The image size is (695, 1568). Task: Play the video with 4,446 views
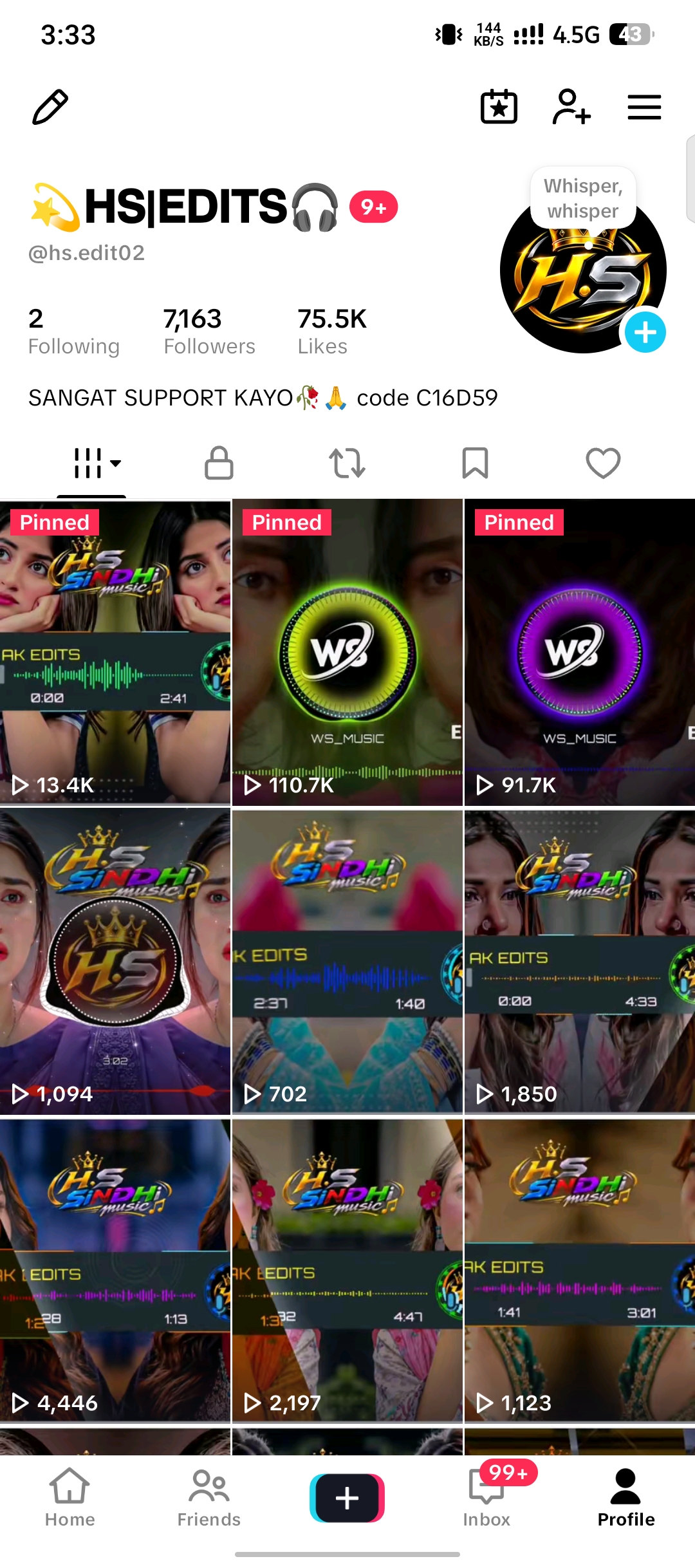click(115, 1271)
